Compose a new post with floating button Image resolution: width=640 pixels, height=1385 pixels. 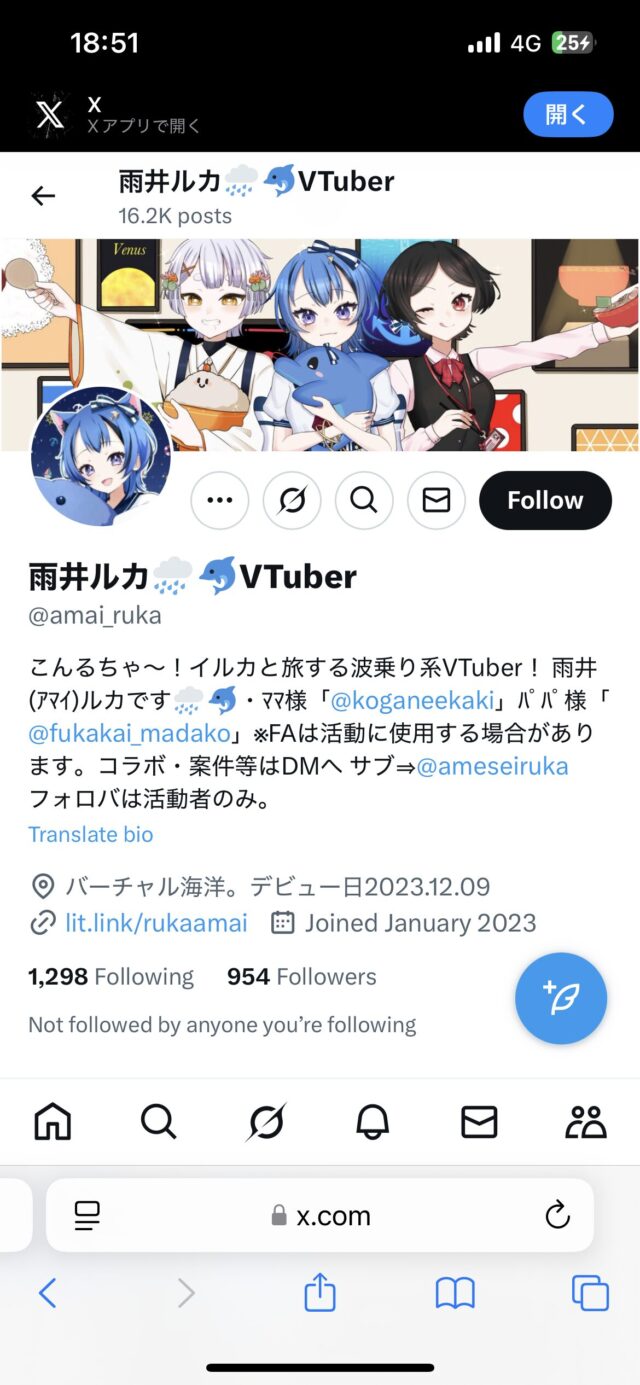click(x=561, y=999)
